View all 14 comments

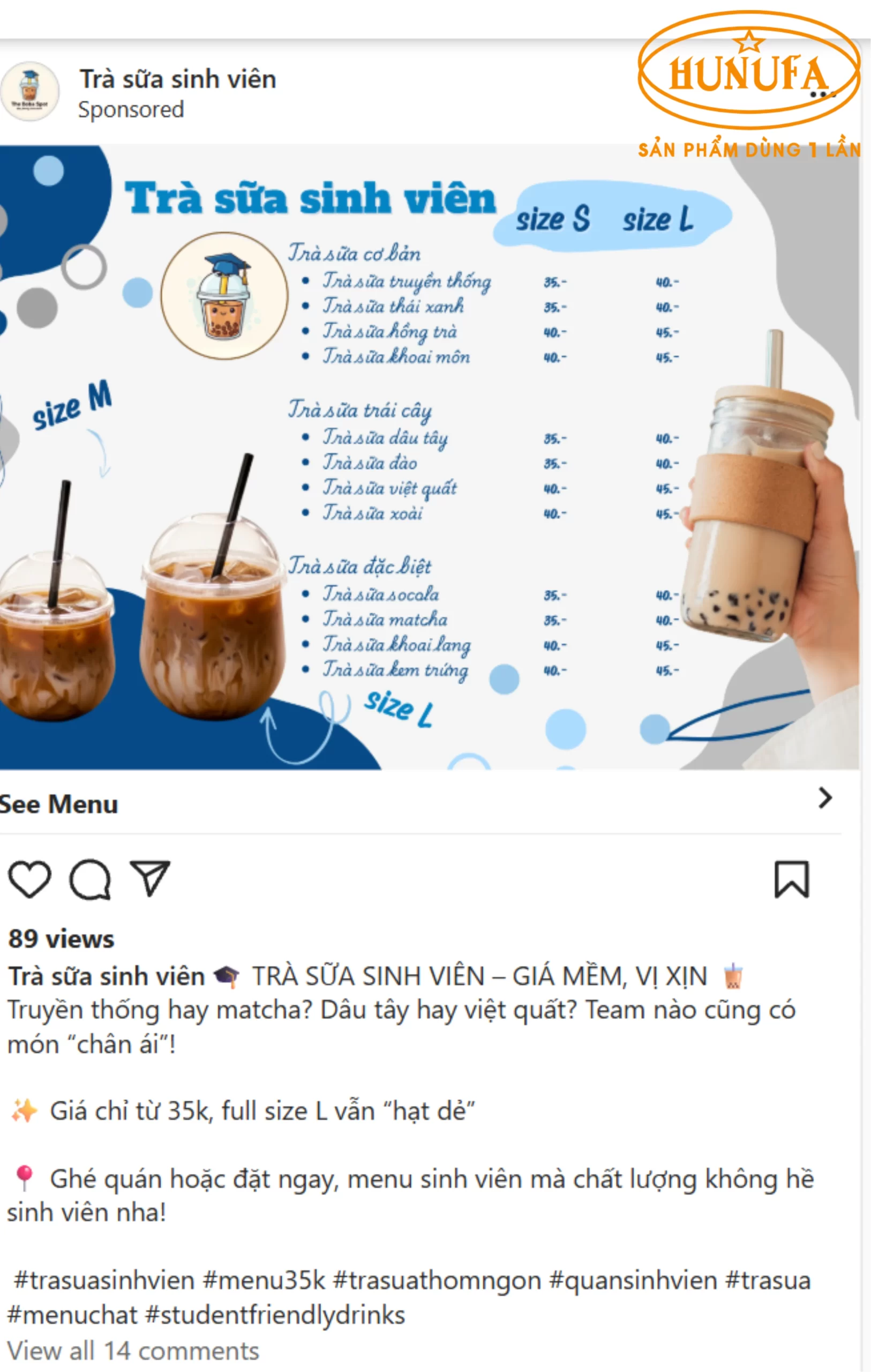pos(133,1351)
